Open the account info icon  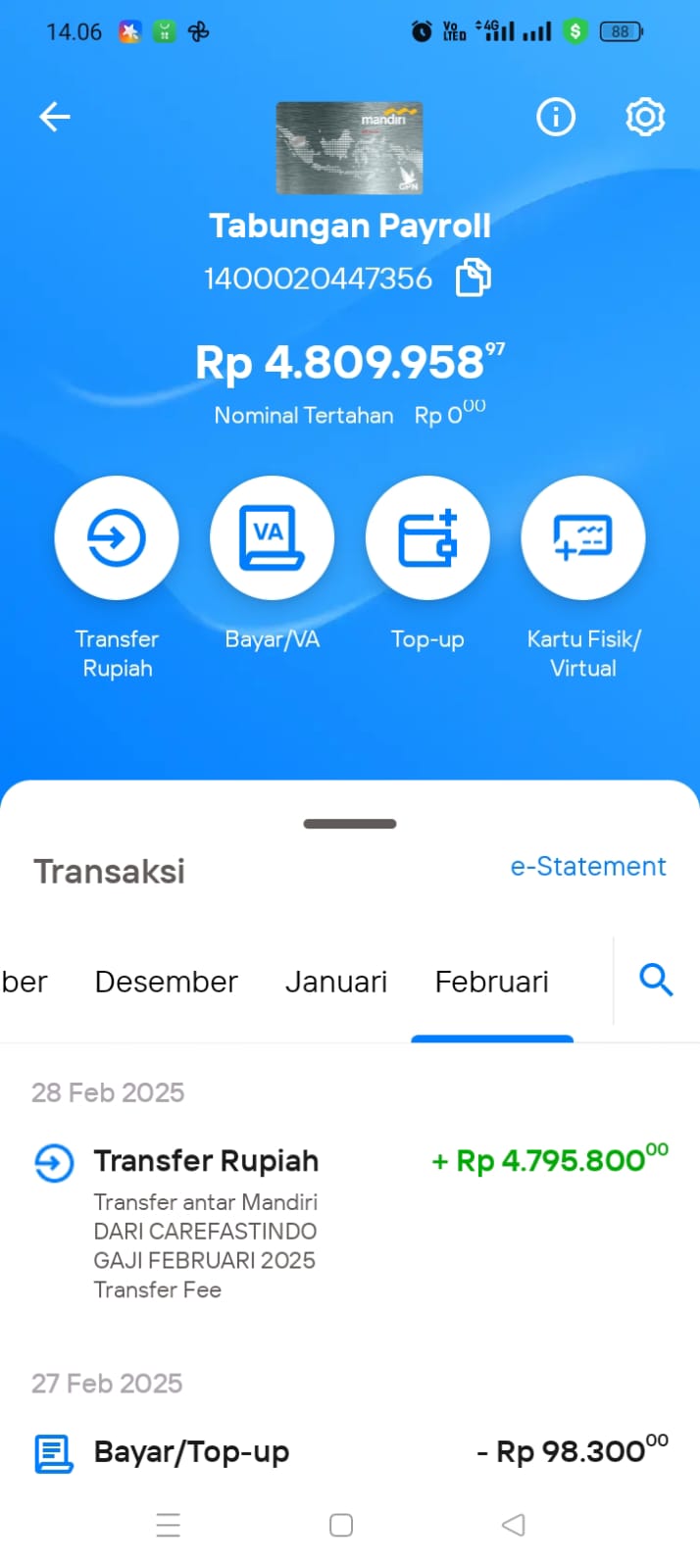click(556, 118)
